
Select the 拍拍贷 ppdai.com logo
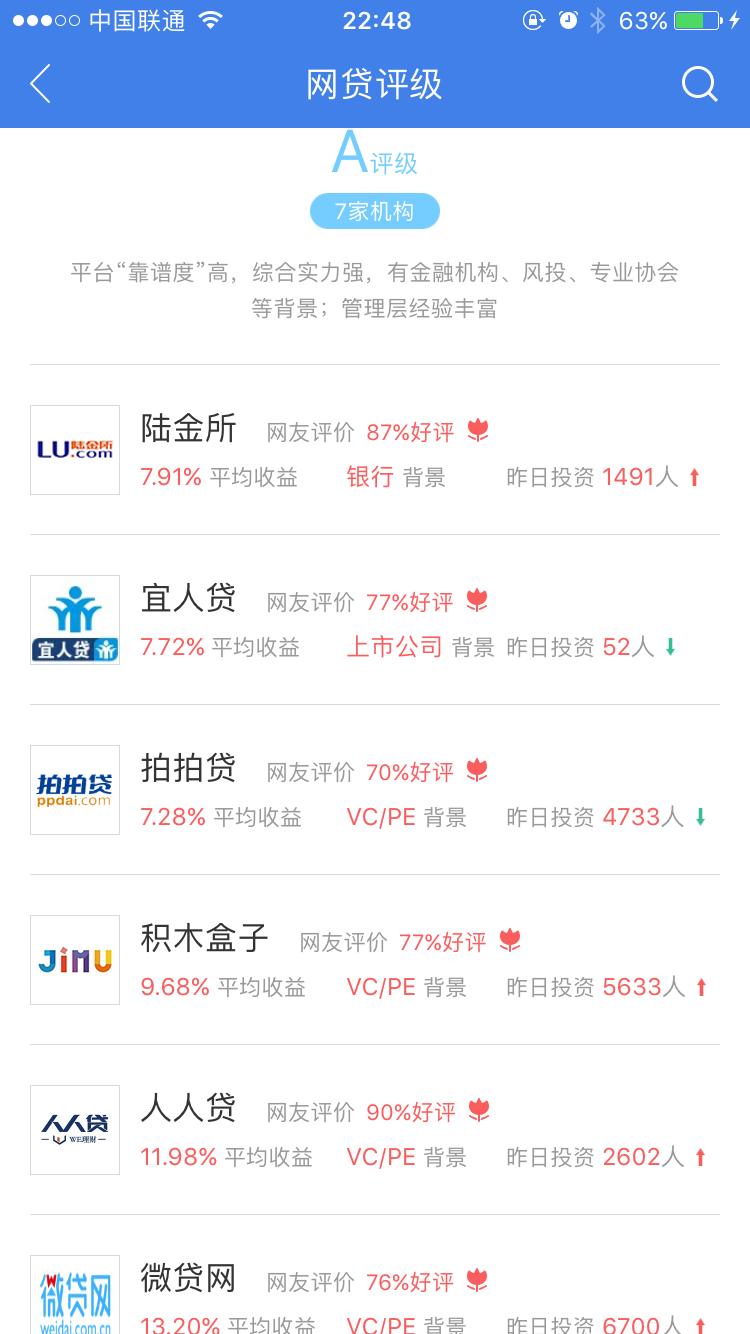74,790
